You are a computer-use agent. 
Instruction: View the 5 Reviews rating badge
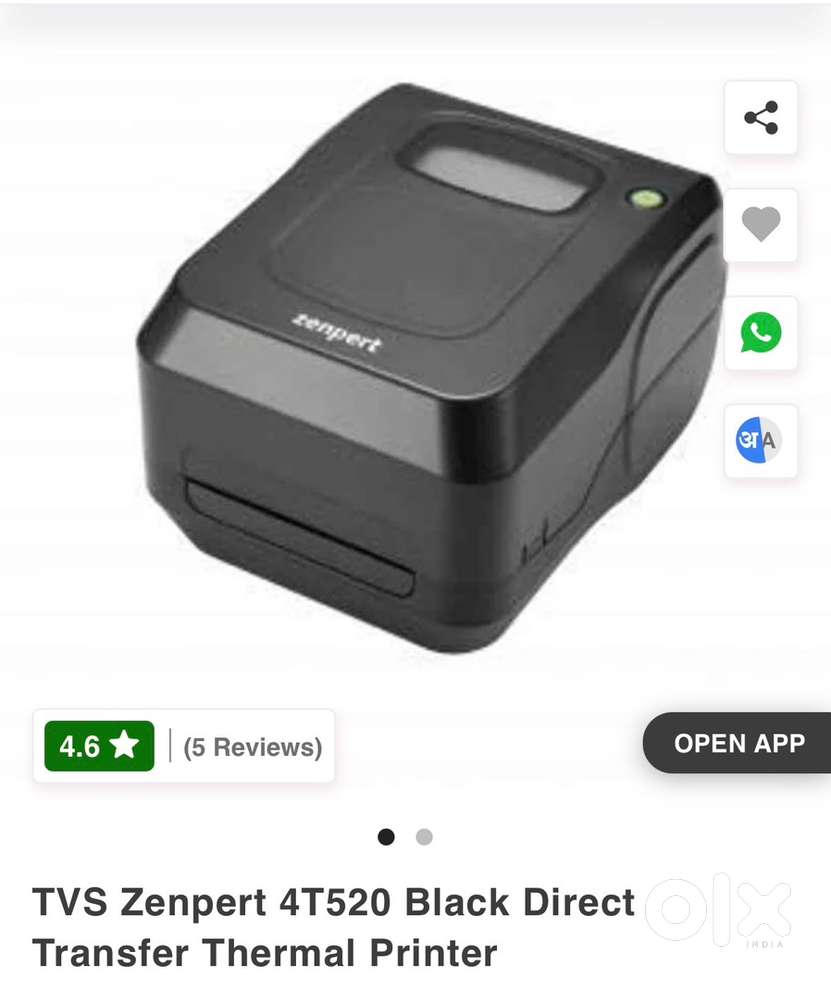184,746
